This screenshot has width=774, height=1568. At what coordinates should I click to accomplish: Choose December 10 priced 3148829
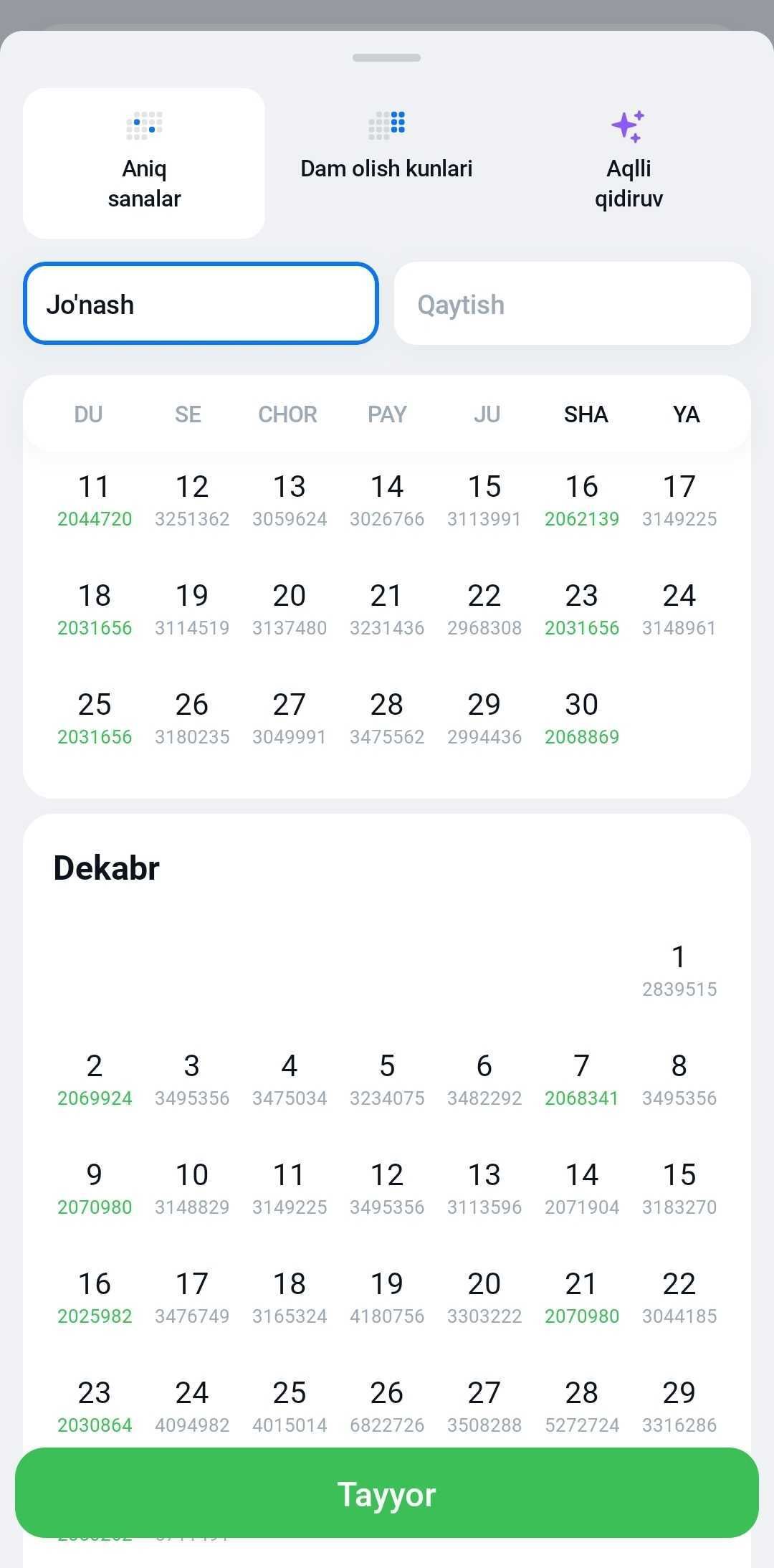point(192,1189)
